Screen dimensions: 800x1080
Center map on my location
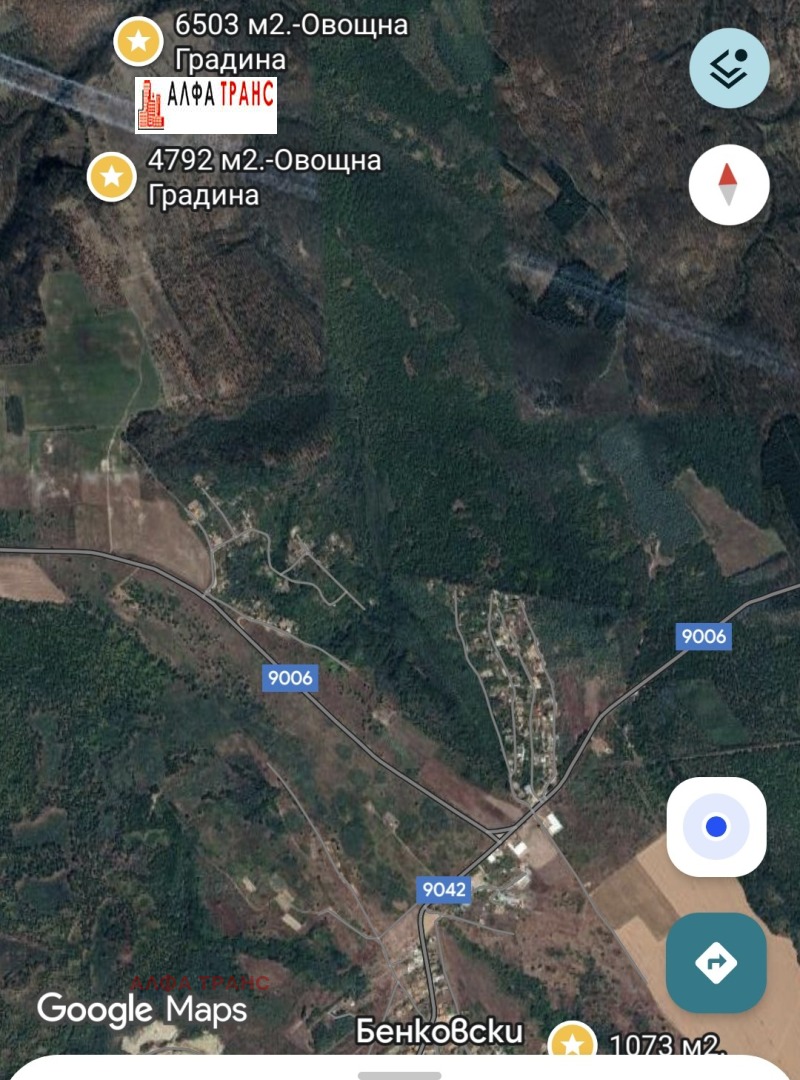tap(716, 827)
